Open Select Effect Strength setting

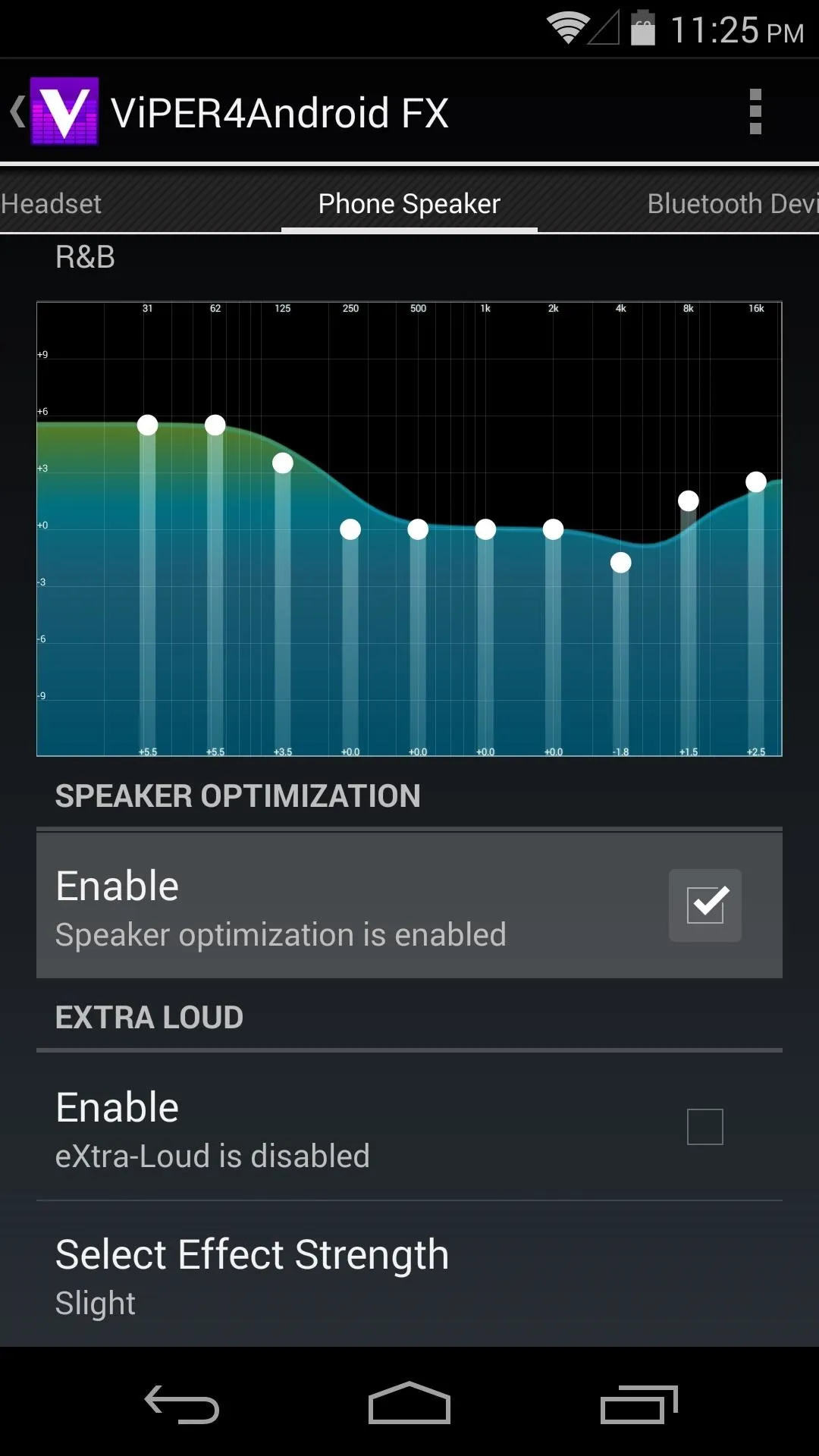[409, 1276]
